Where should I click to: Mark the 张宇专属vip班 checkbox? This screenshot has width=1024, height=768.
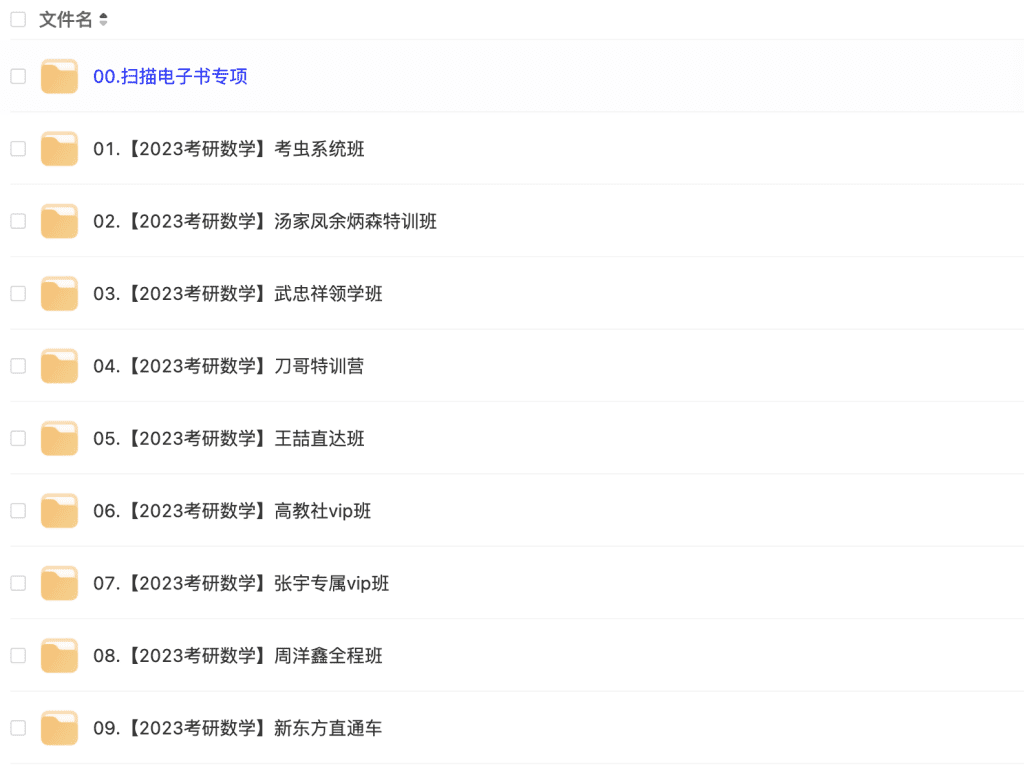pyautogui.click(x=18, y=583)
